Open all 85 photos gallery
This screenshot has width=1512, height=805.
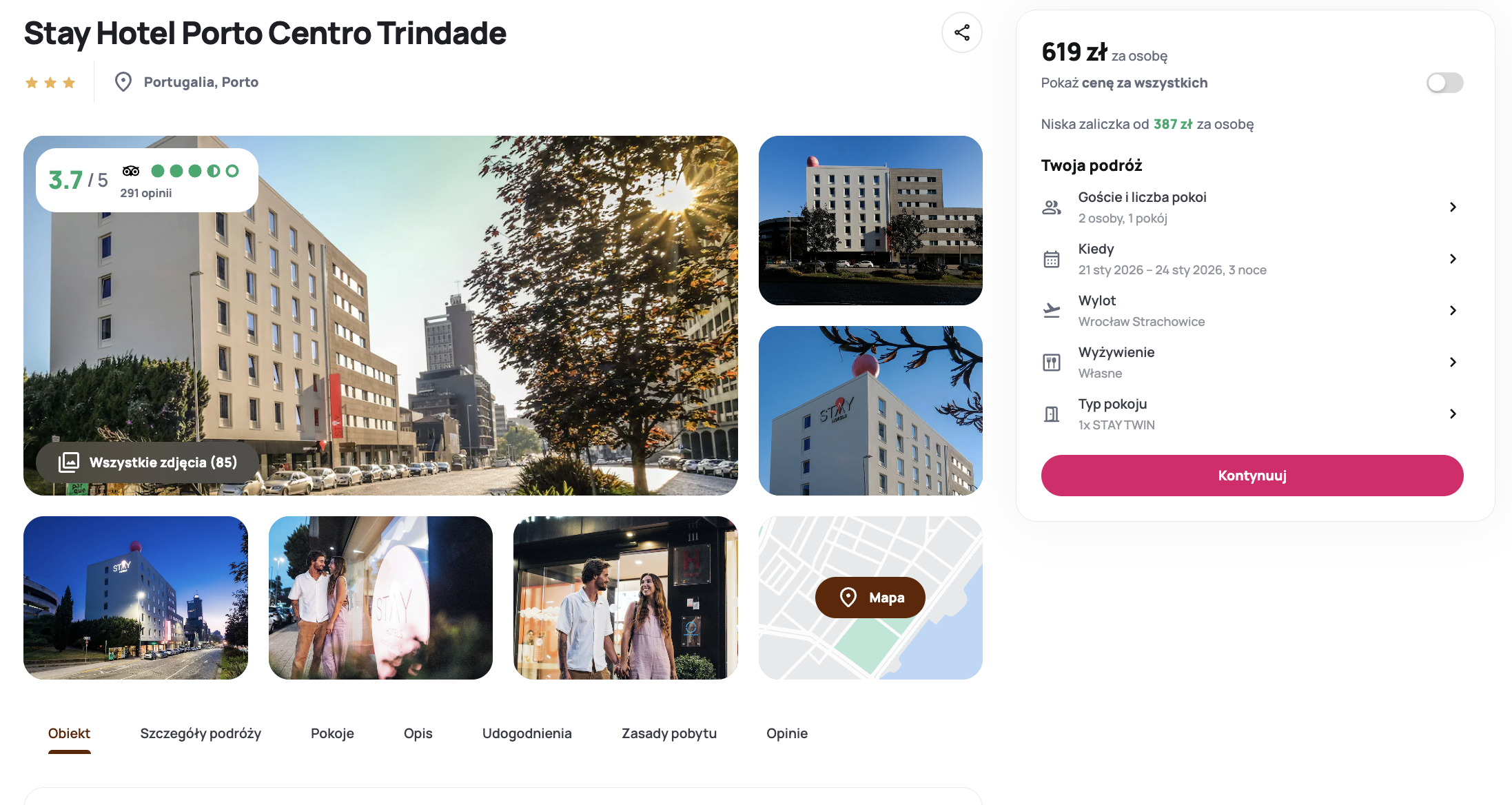[148, 462]
